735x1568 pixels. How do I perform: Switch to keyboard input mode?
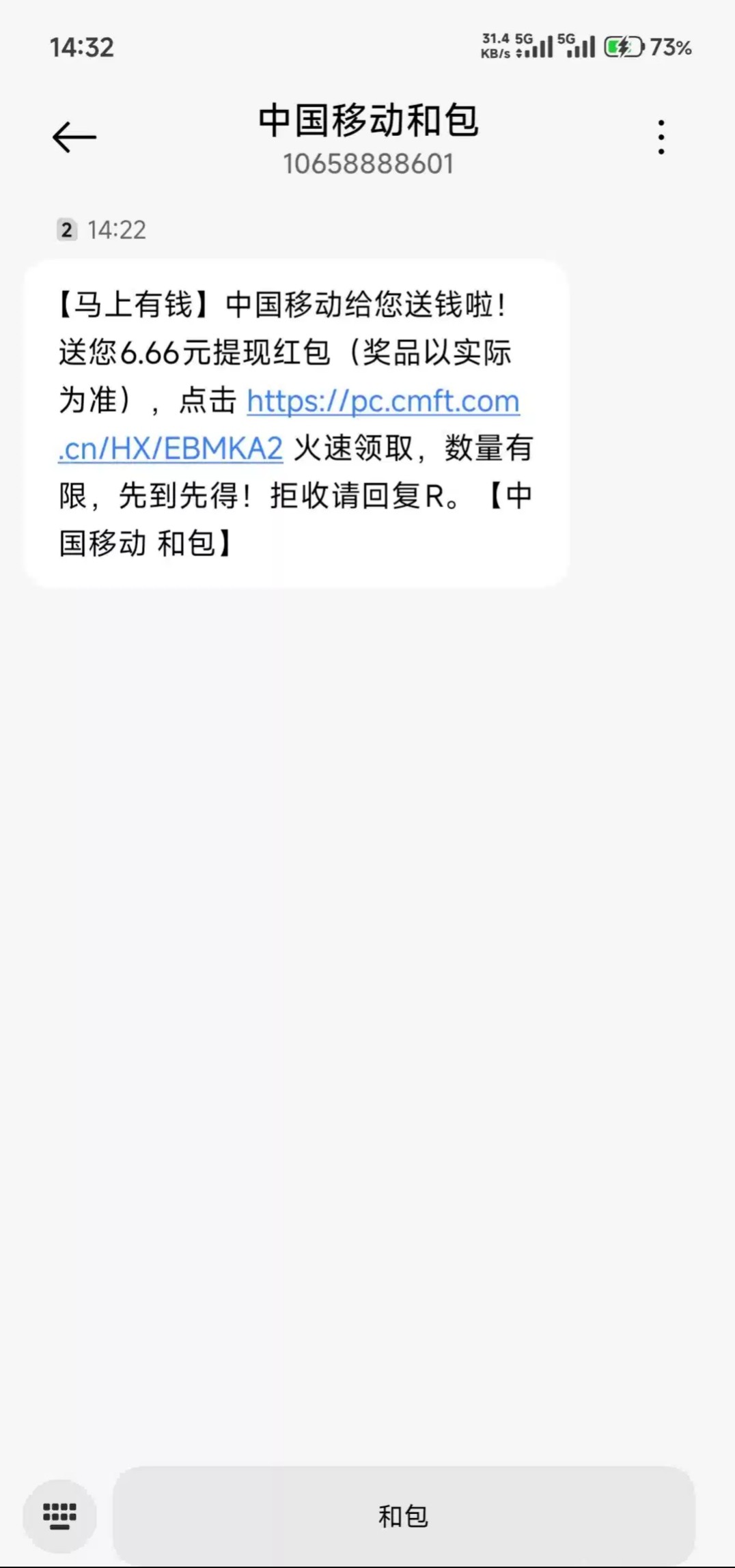[60, 1516]
